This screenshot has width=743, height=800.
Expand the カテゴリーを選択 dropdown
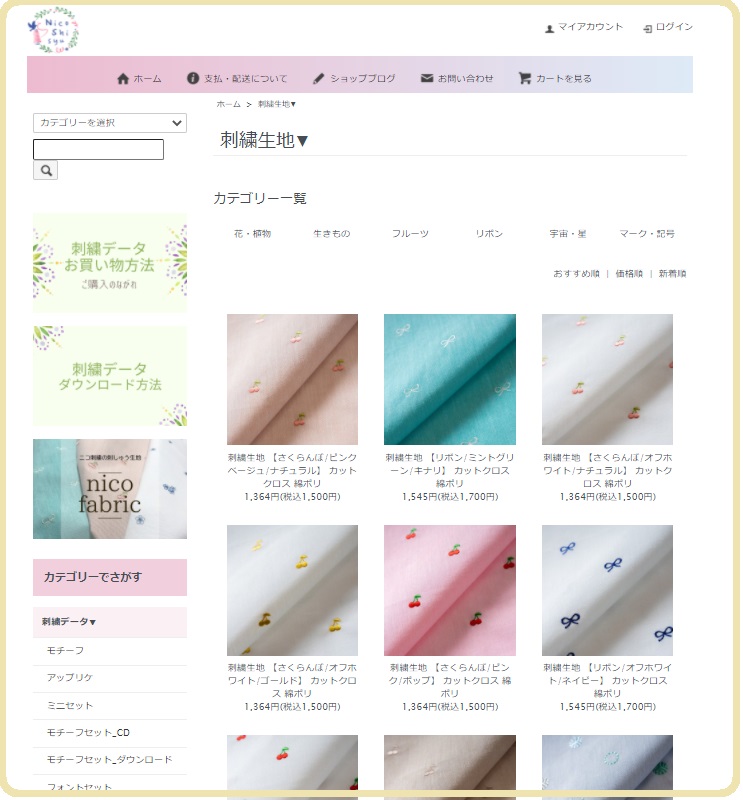click(x=110, y=123)
